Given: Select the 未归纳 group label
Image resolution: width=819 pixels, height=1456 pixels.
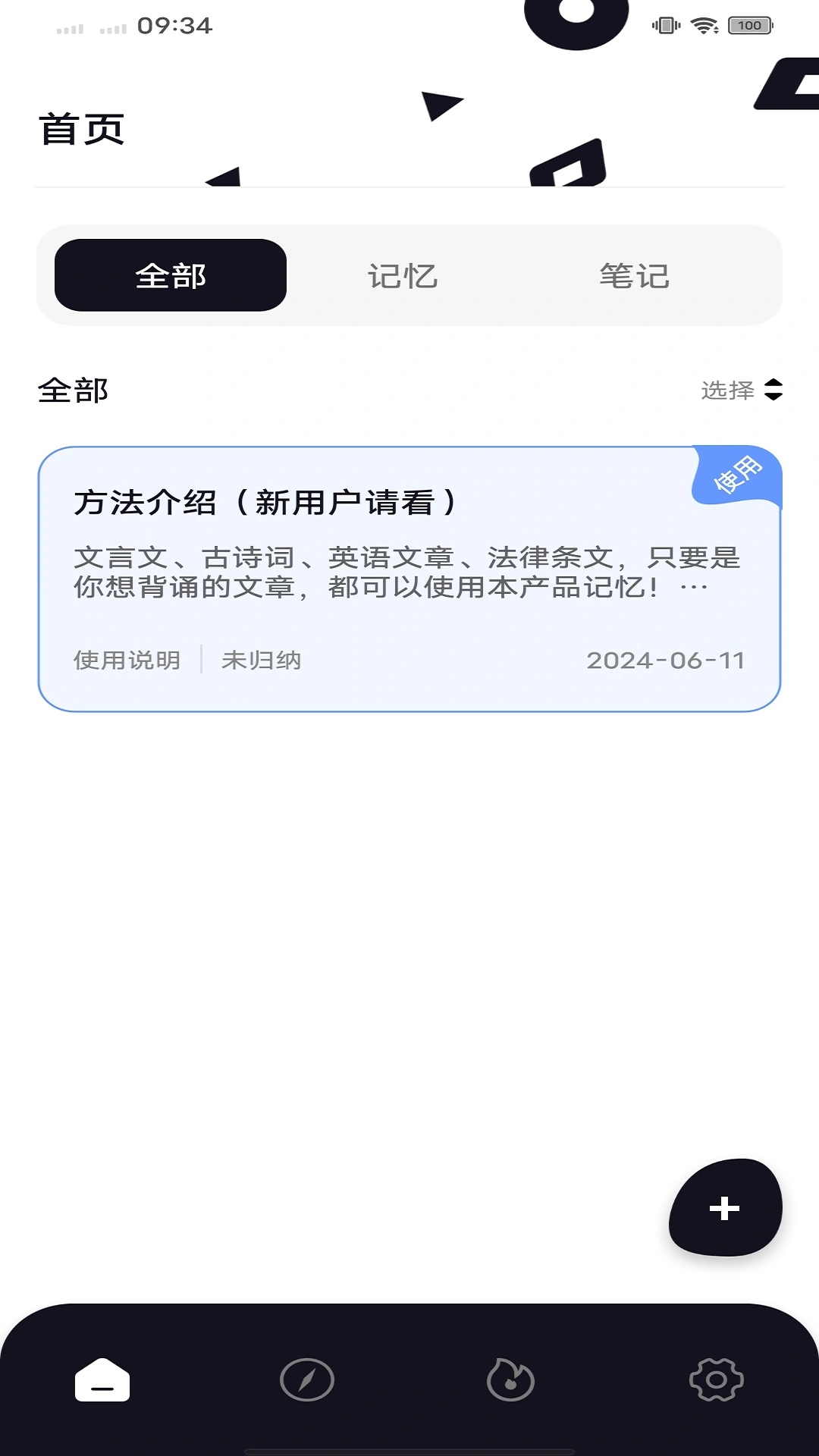Looking at the screenshot, I should click(261, 661).
